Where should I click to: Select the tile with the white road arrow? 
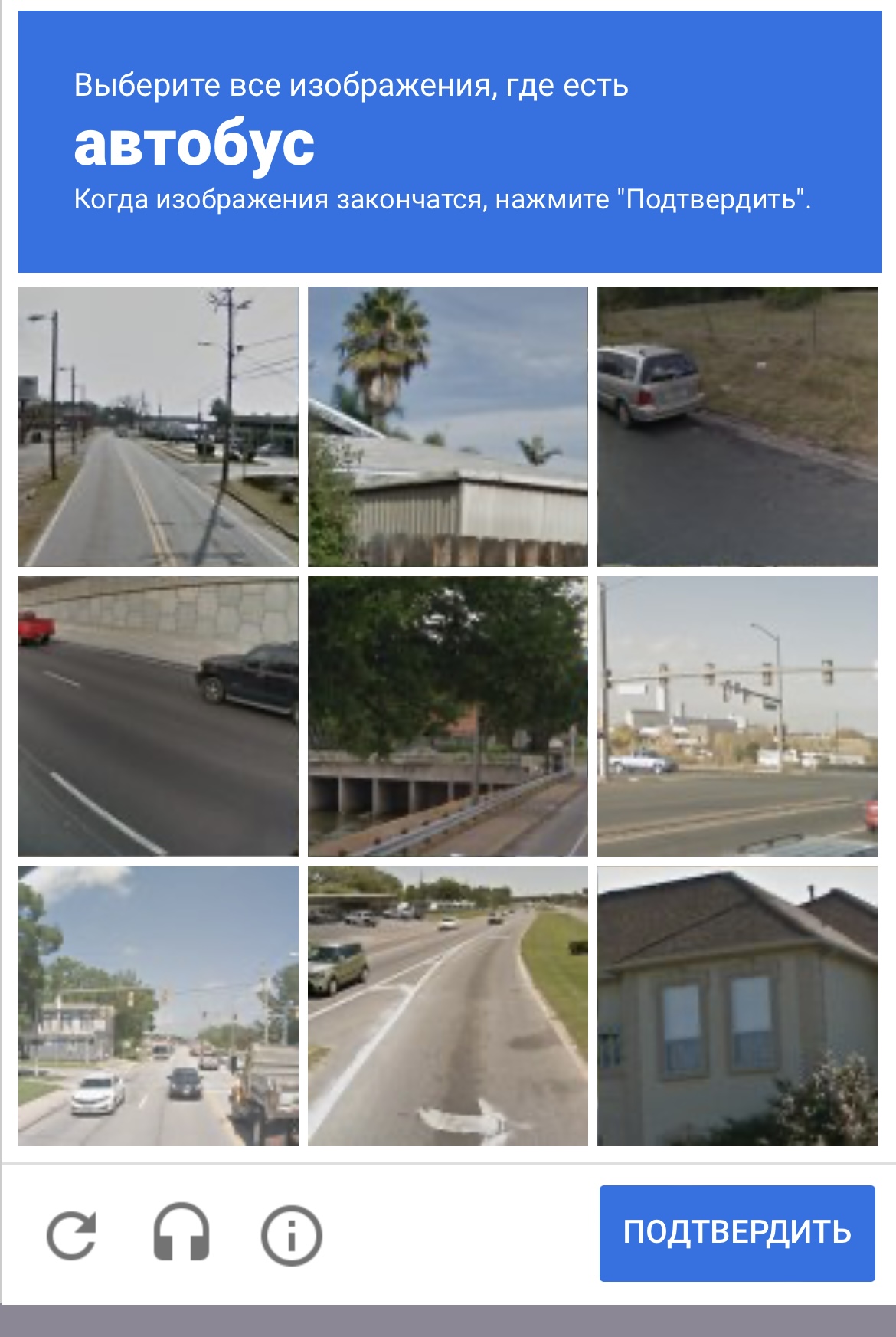point(448,1006)
